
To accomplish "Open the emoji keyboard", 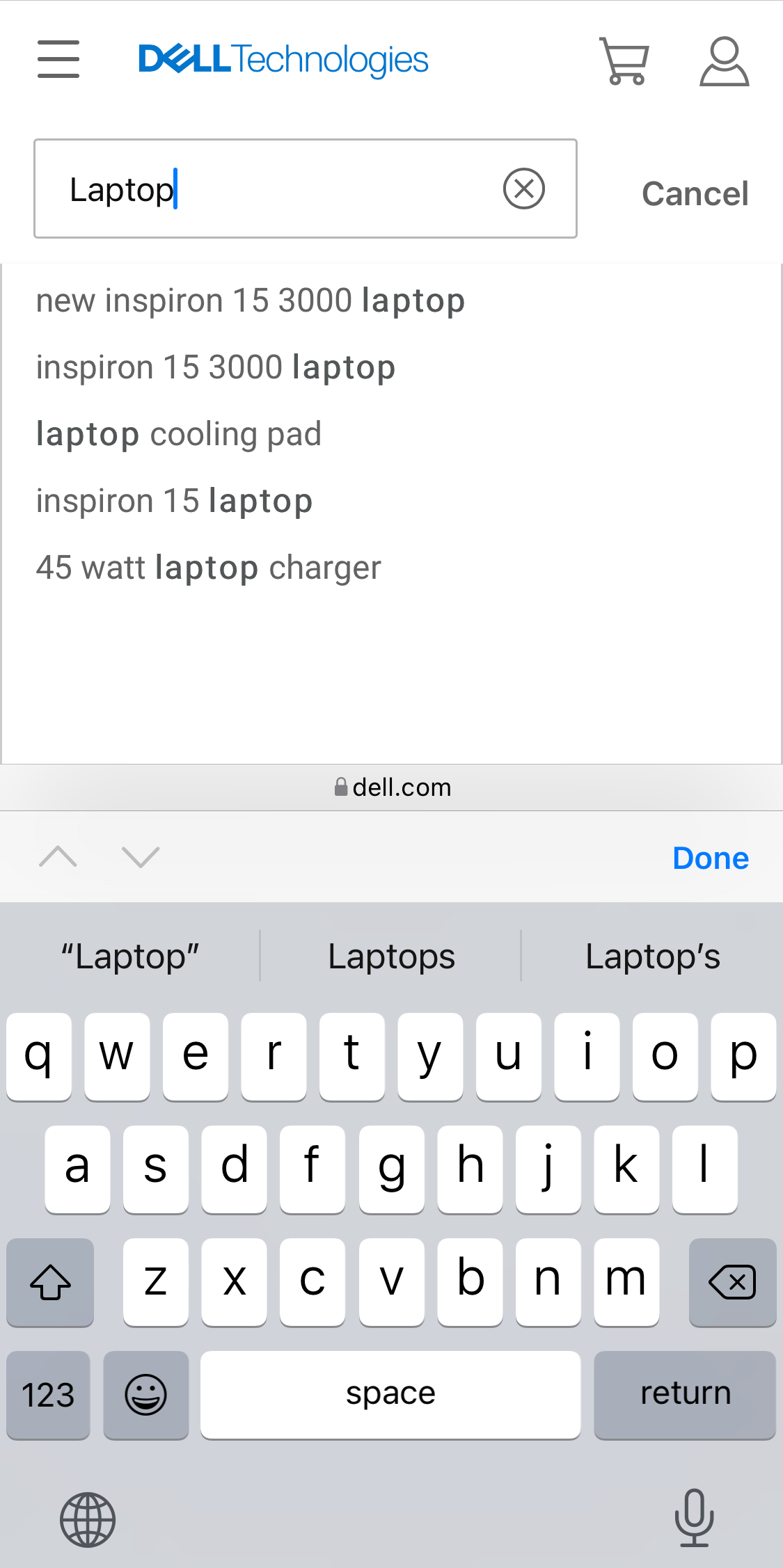I will (145, 1394).
